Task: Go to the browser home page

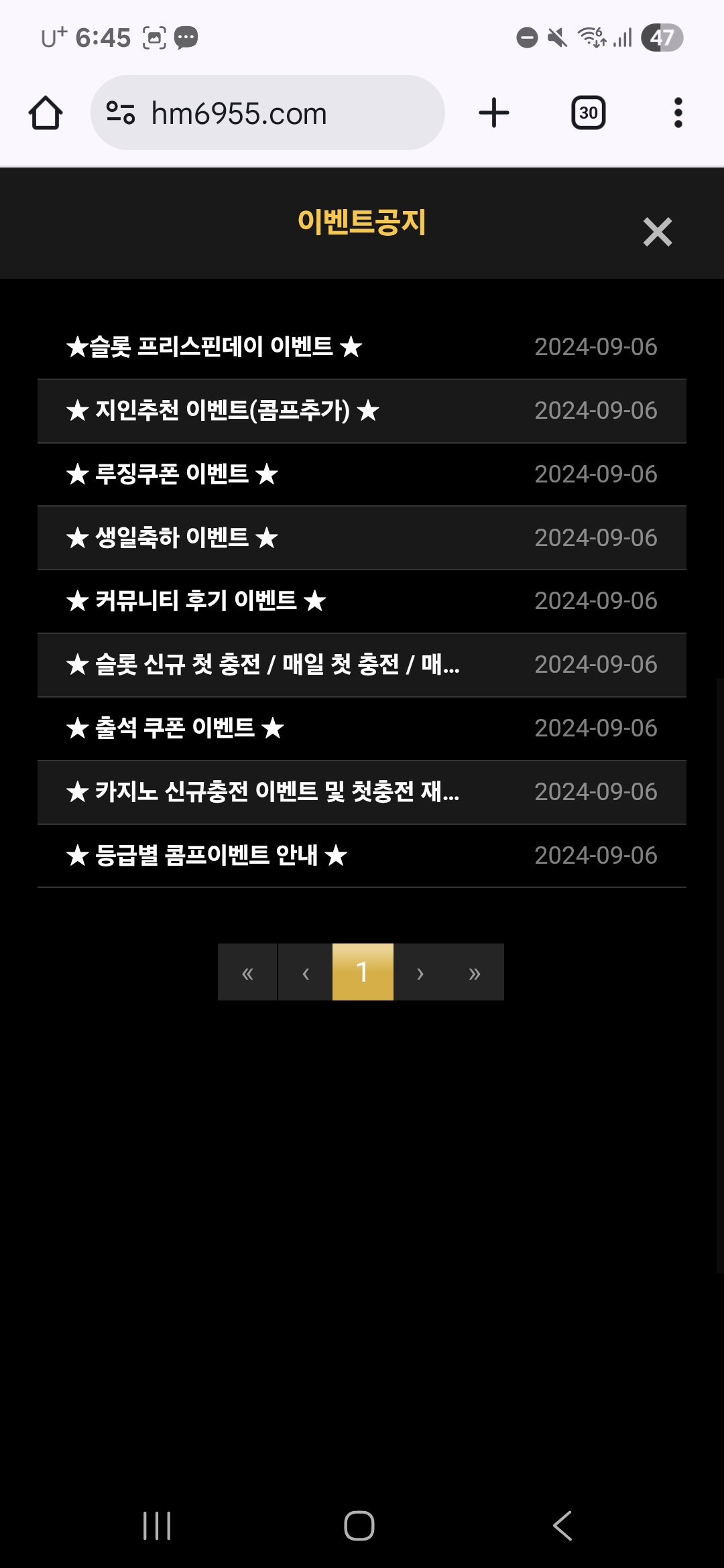Action: pos(46,113)
